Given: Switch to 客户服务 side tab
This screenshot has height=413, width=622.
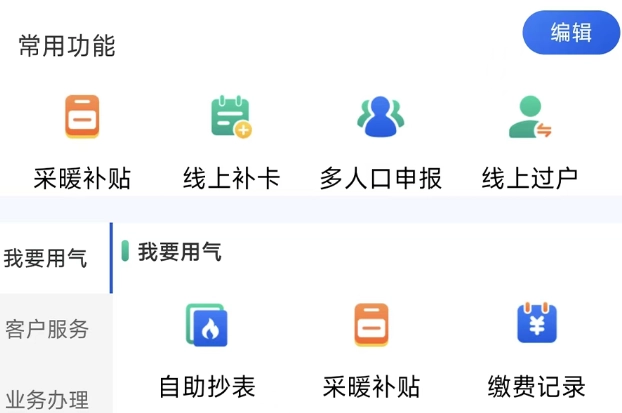Looking at the screenshot, I should 47,329.
